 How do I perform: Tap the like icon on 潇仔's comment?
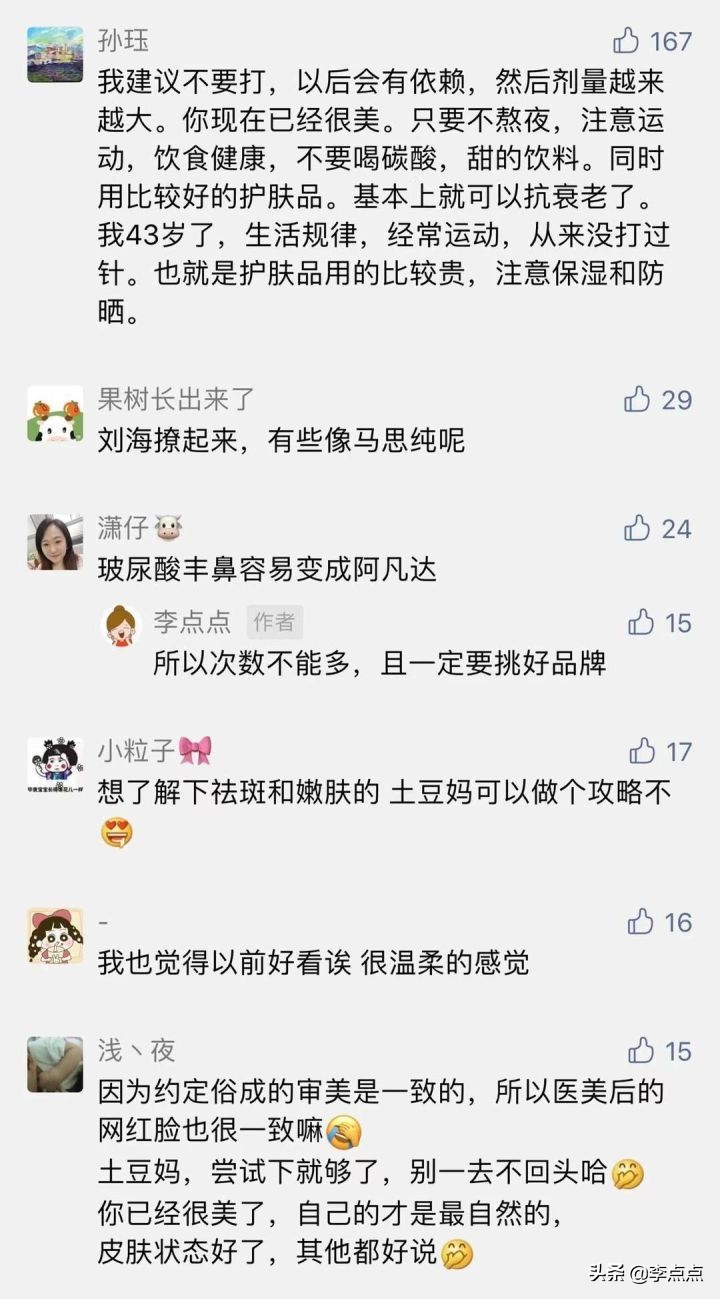tap(638, 527)
